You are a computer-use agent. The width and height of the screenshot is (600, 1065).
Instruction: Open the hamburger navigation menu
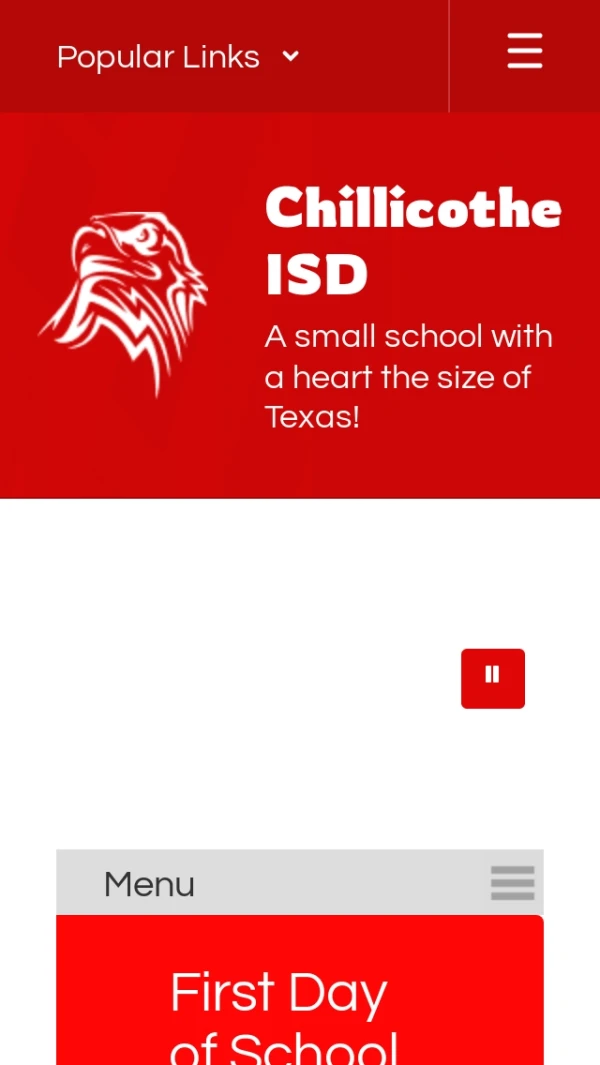click(x=524, y=52)
